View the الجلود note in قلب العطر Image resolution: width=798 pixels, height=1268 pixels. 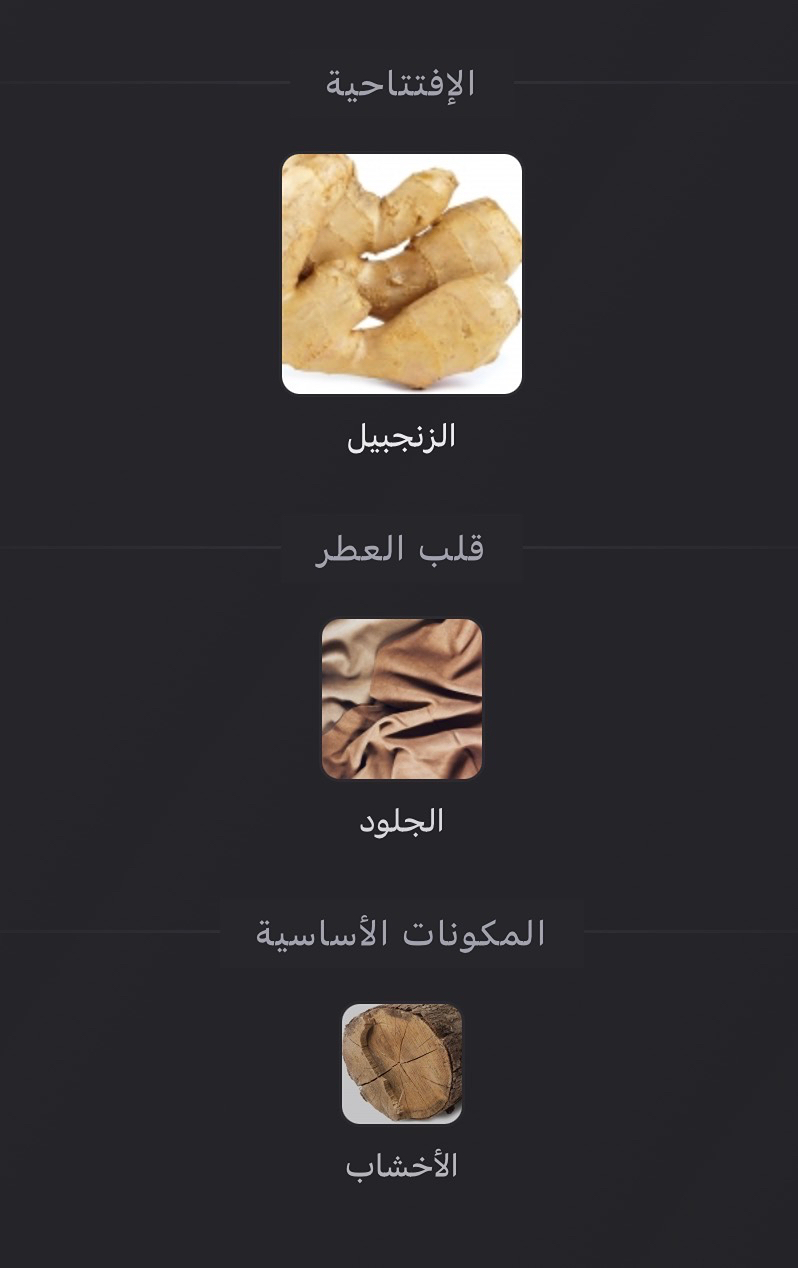click(401, 699)
